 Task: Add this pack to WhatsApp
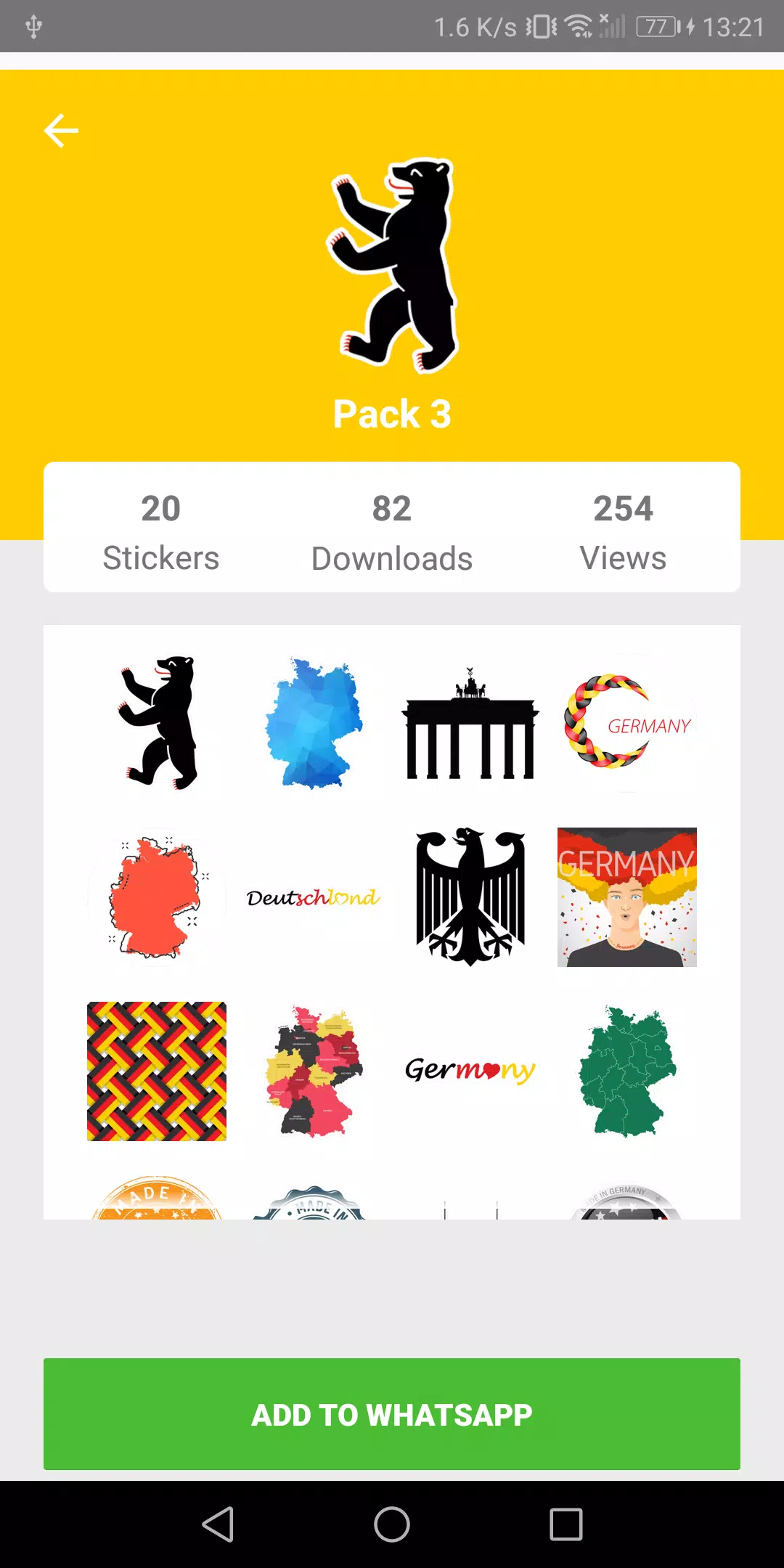(392, 1414)
